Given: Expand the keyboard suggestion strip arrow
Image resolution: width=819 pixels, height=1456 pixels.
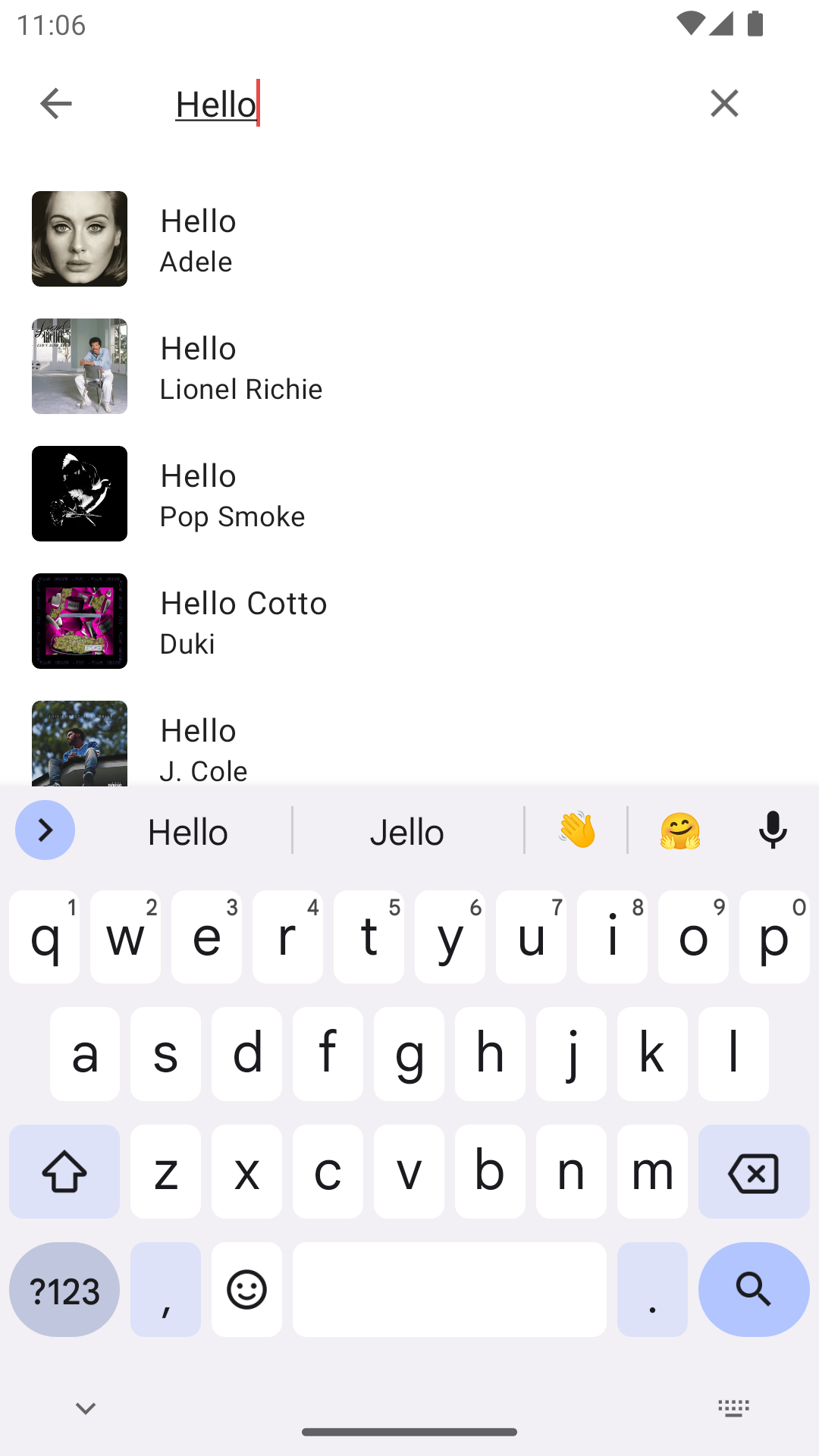Looking at the screenshot, I should point(45,830).
